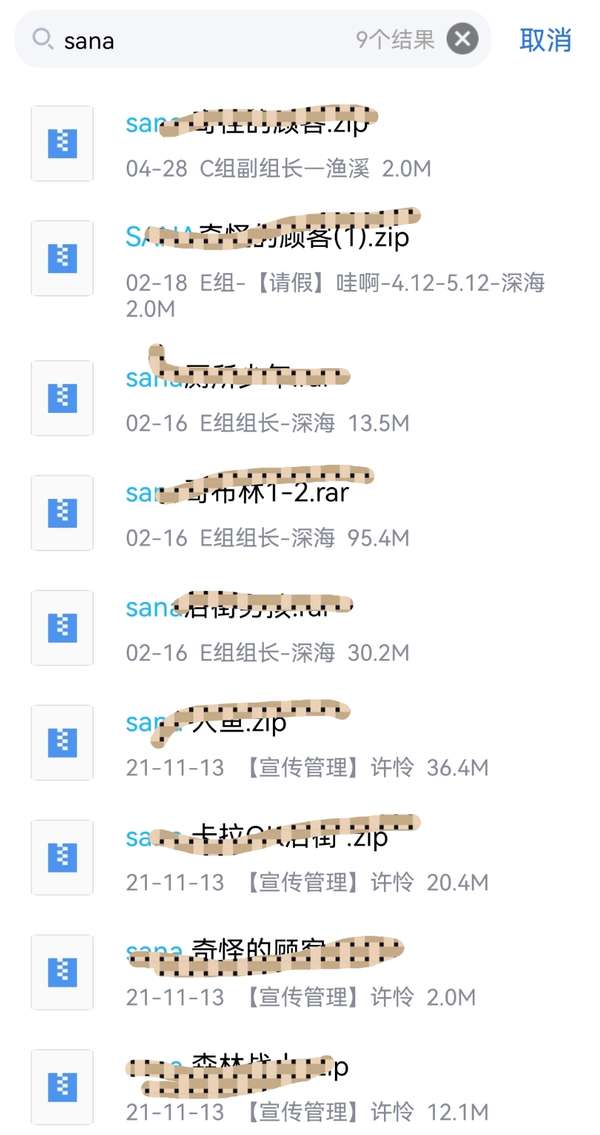Open the 21-11-13 file sized 2.0M
The width and height of the screenshot is (600, 1135).
[x=300, y=972]
